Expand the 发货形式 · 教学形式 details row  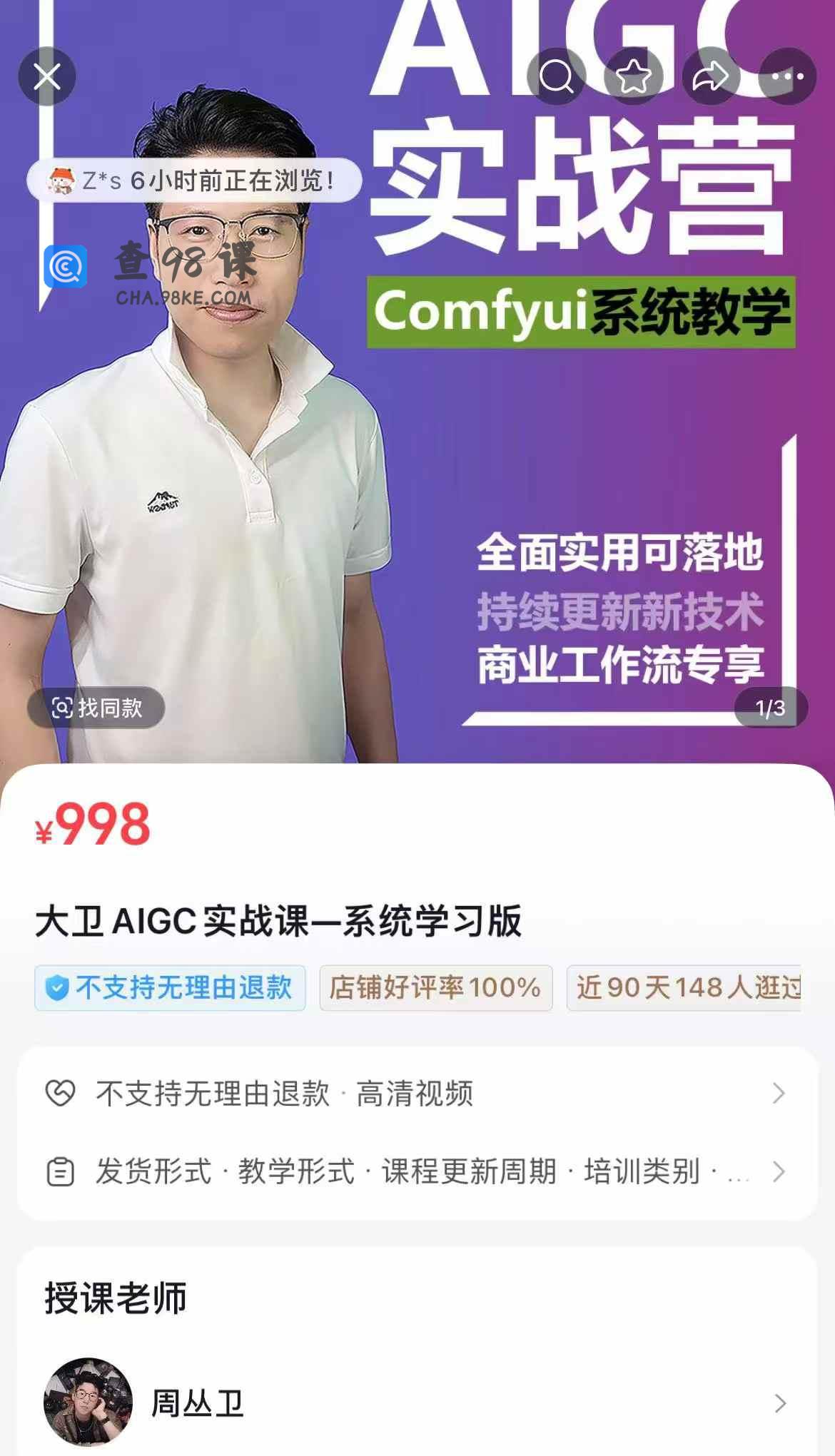pos(417,1172)
